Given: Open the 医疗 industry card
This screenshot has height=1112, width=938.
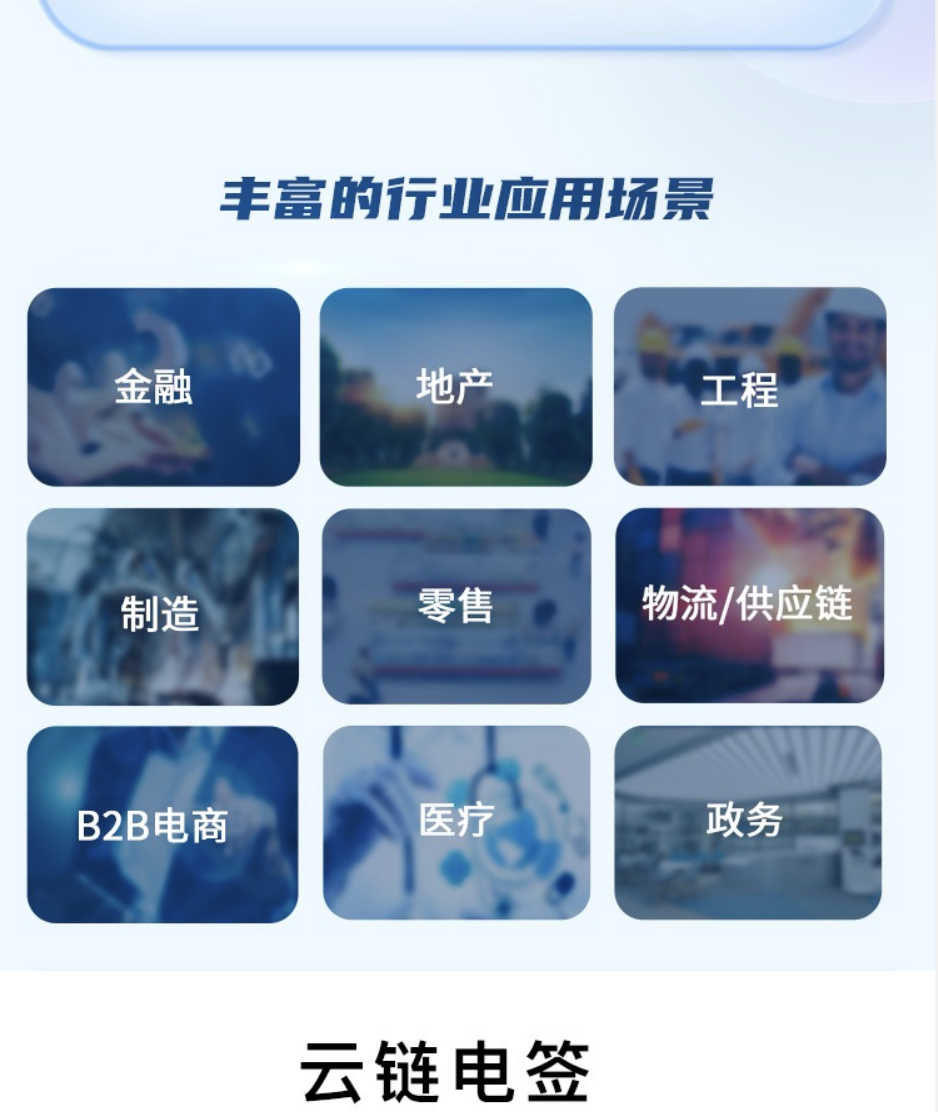Looking at the screenshot, I should 456,823.
